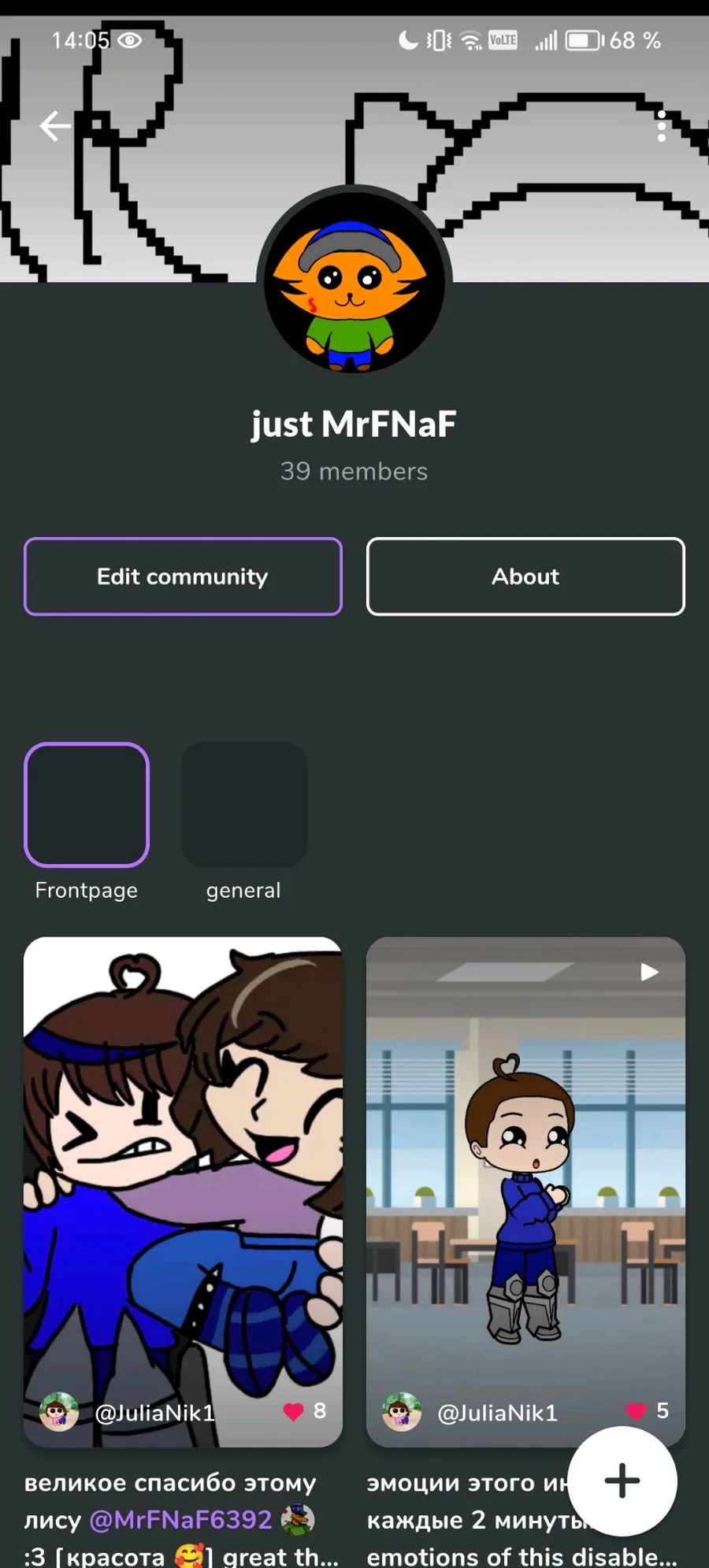Viewport: 709px width, 1568px height.
Task: Open @JuliaNik1 profile on the video post
Action: [497, 1413]
